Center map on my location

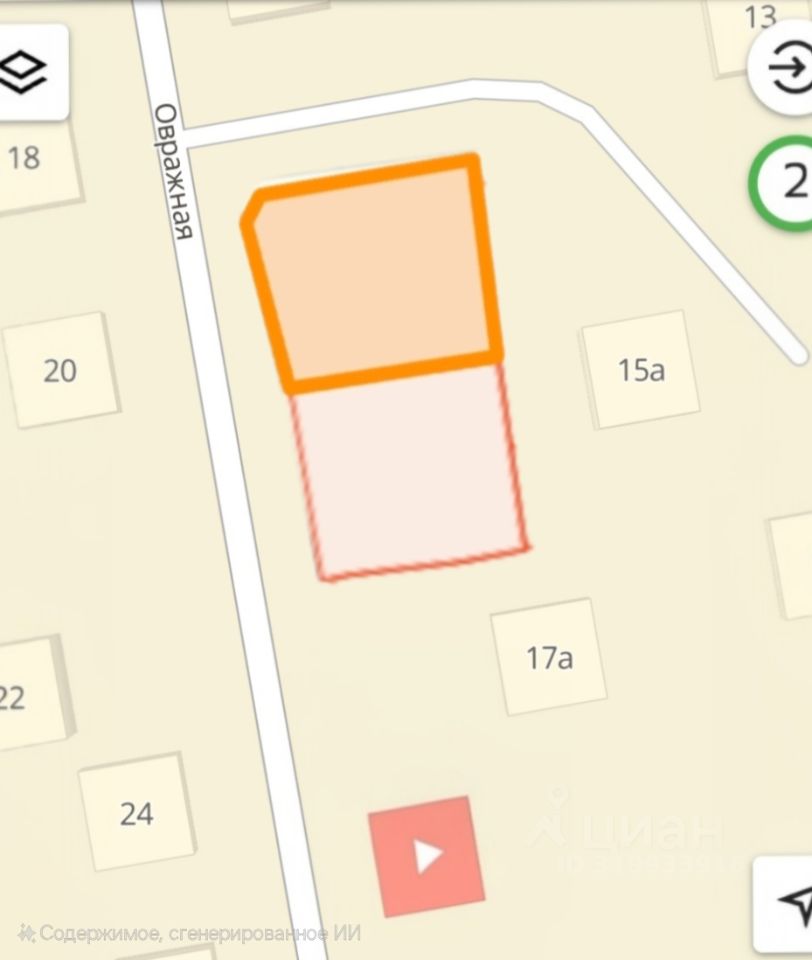pyautogui.click(x=790, y=902)
